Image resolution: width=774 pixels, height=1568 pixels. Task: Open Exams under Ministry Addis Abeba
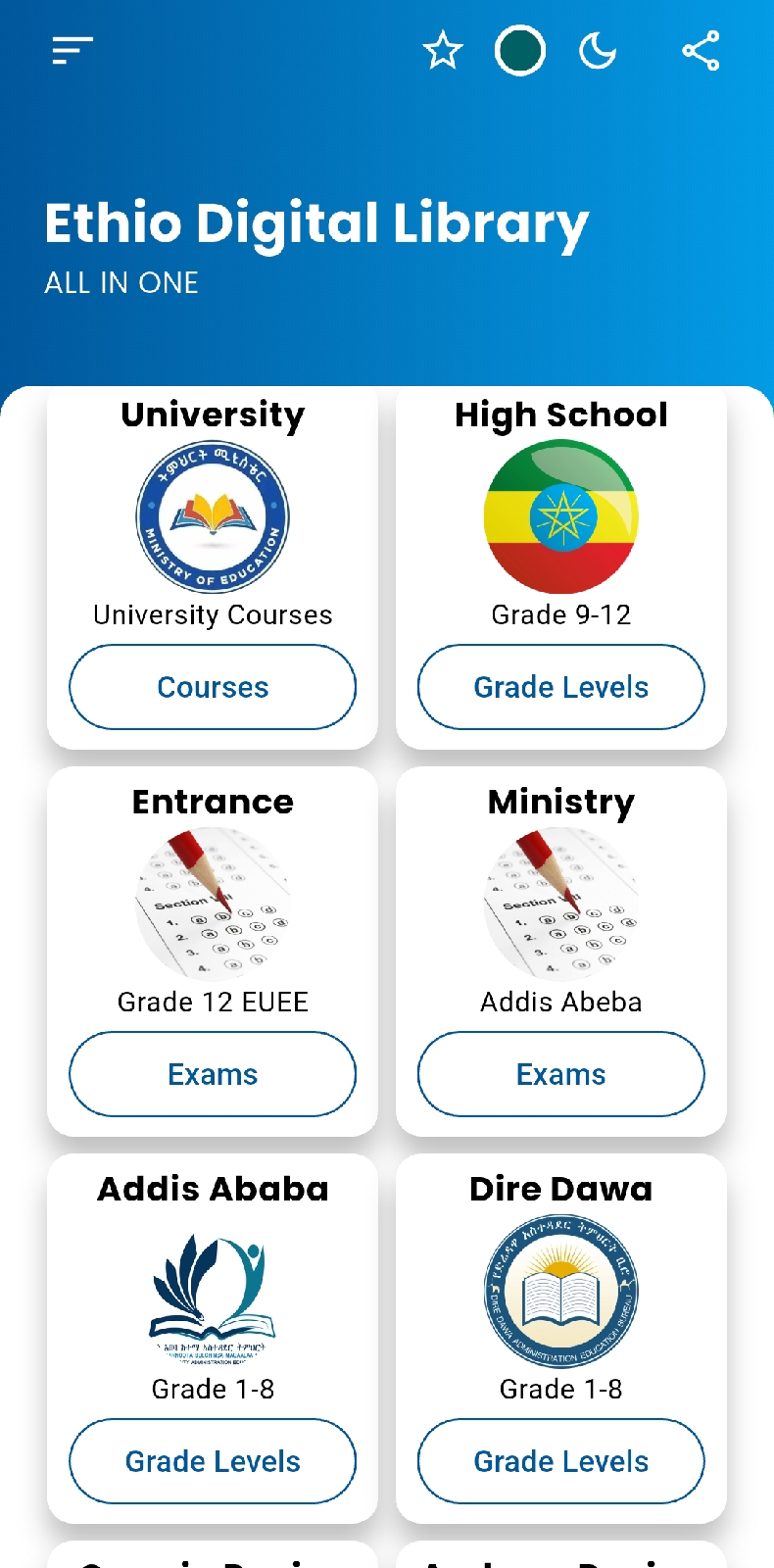pos(561,1074)
